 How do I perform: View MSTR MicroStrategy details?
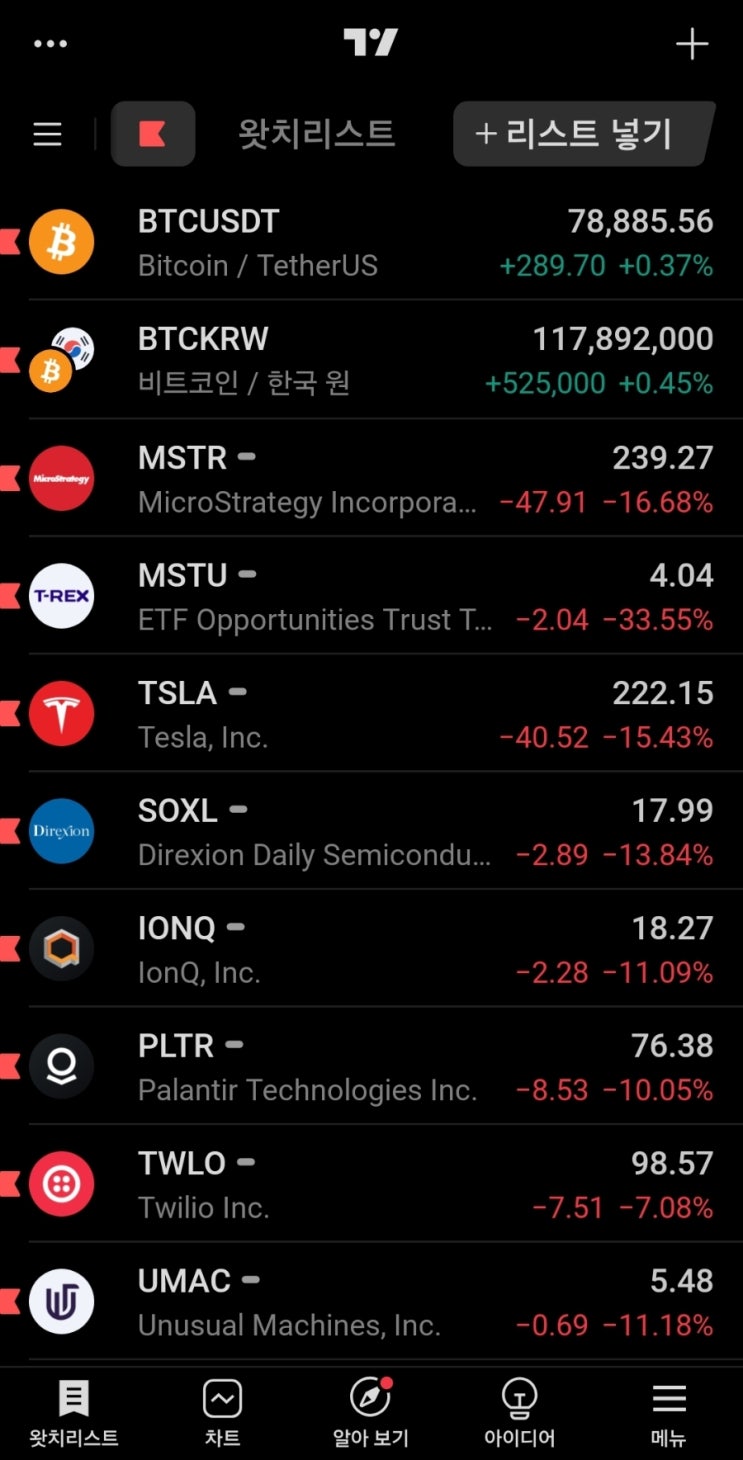[371, 478]
